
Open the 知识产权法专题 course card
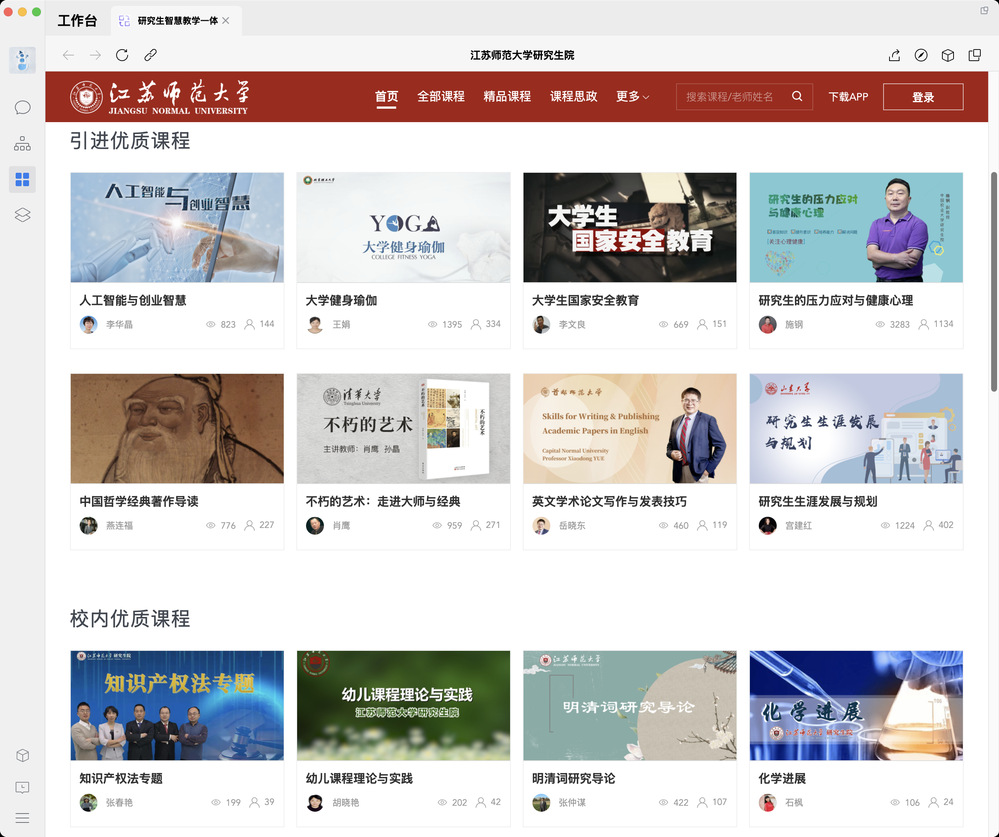(x=177, y=706)
